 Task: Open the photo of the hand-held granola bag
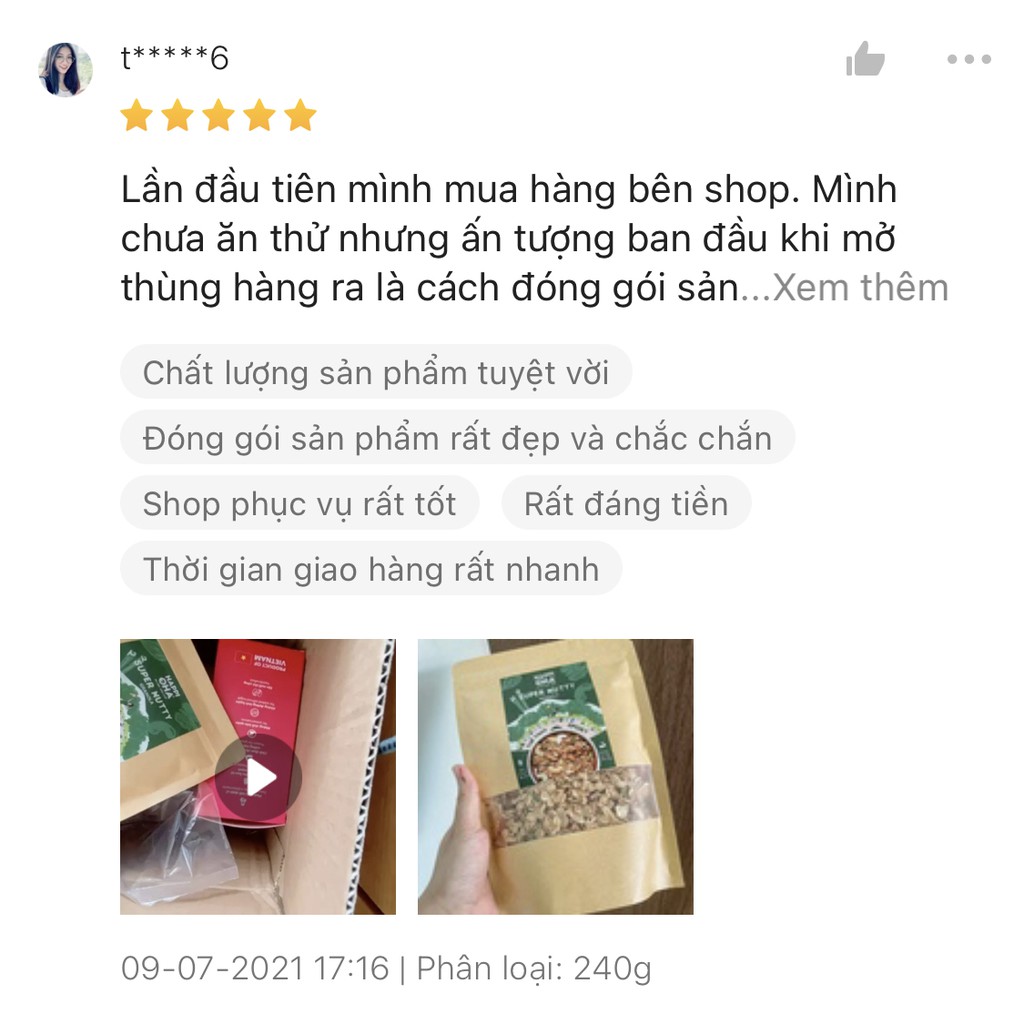coord(555,777)
